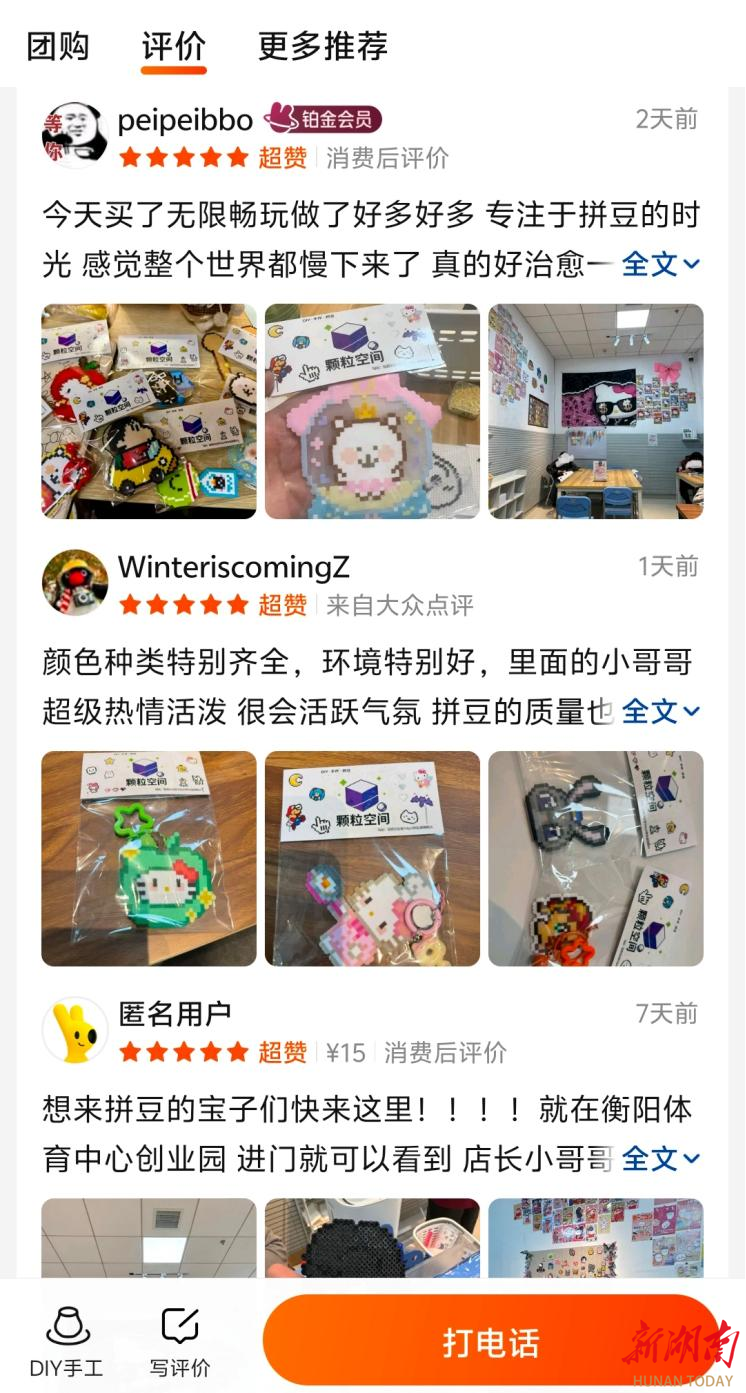Viewport: 746px width, 1393px height.
Task: View peipeibbo's second photo with pink bead piece
Action: pos(372,411)
